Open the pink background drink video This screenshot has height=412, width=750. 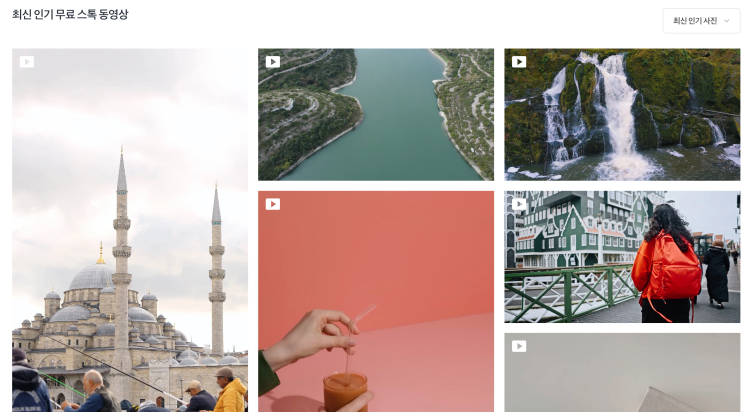[x=375, y=301]
